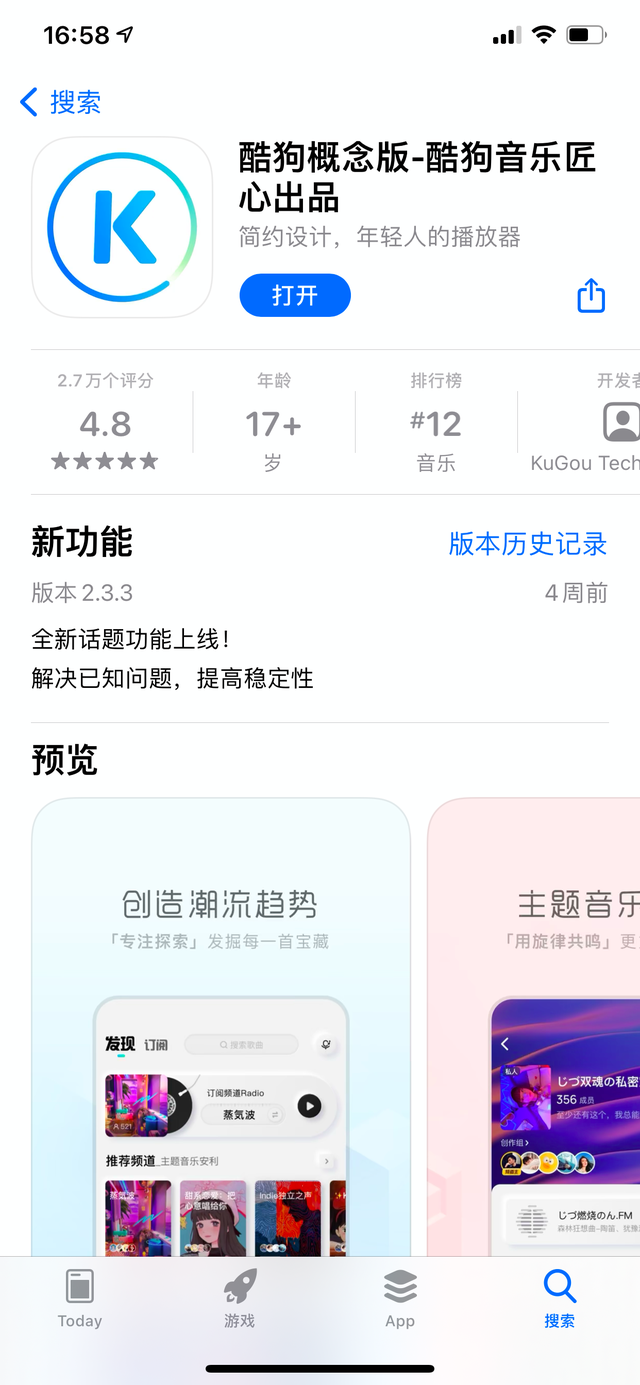Tap 打开 to open the app
This screenshot has height=1385, width=640.
pos(295,295)
